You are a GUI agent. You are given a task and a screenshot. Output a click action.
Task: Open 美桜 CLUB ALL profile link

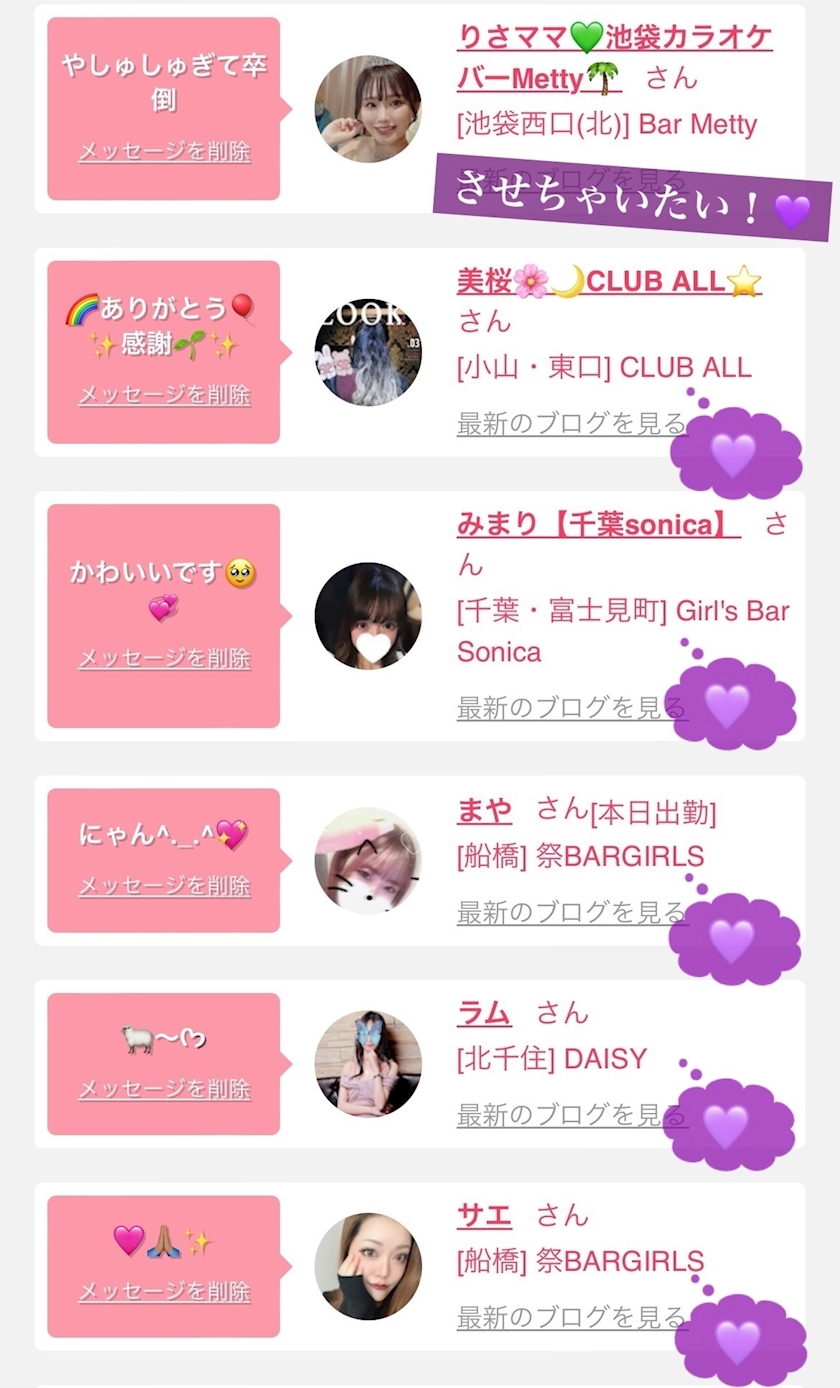point(608,282)
